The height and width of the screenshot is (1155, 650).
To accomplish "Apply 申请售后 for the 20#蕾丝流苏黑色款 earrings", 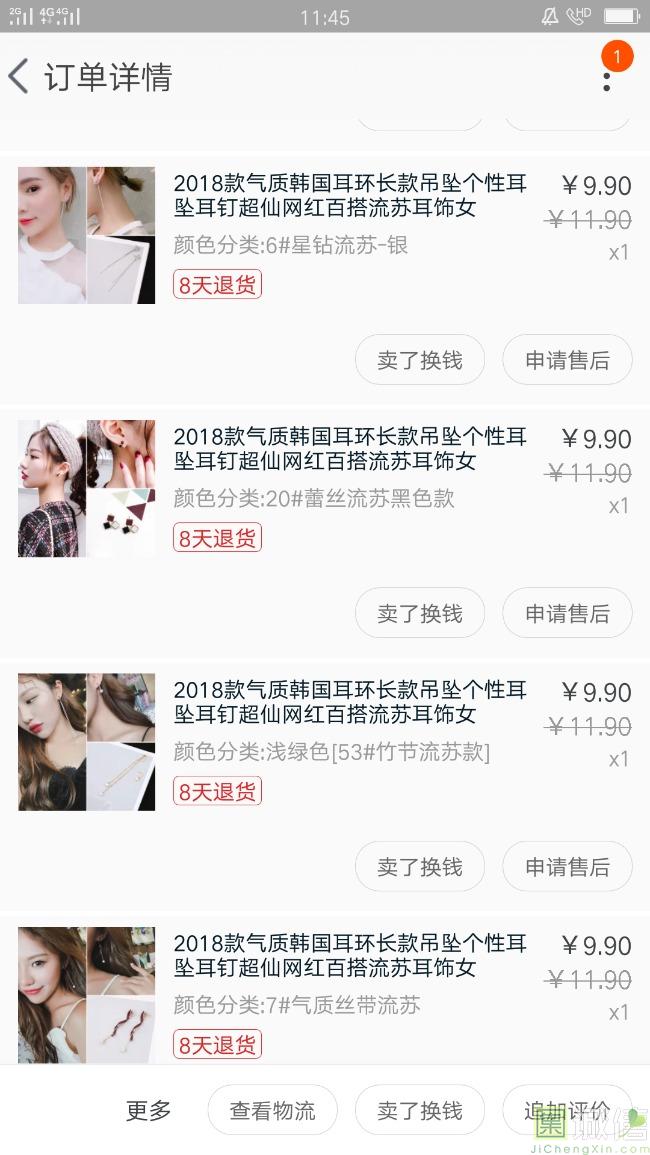I will (567, 613).
